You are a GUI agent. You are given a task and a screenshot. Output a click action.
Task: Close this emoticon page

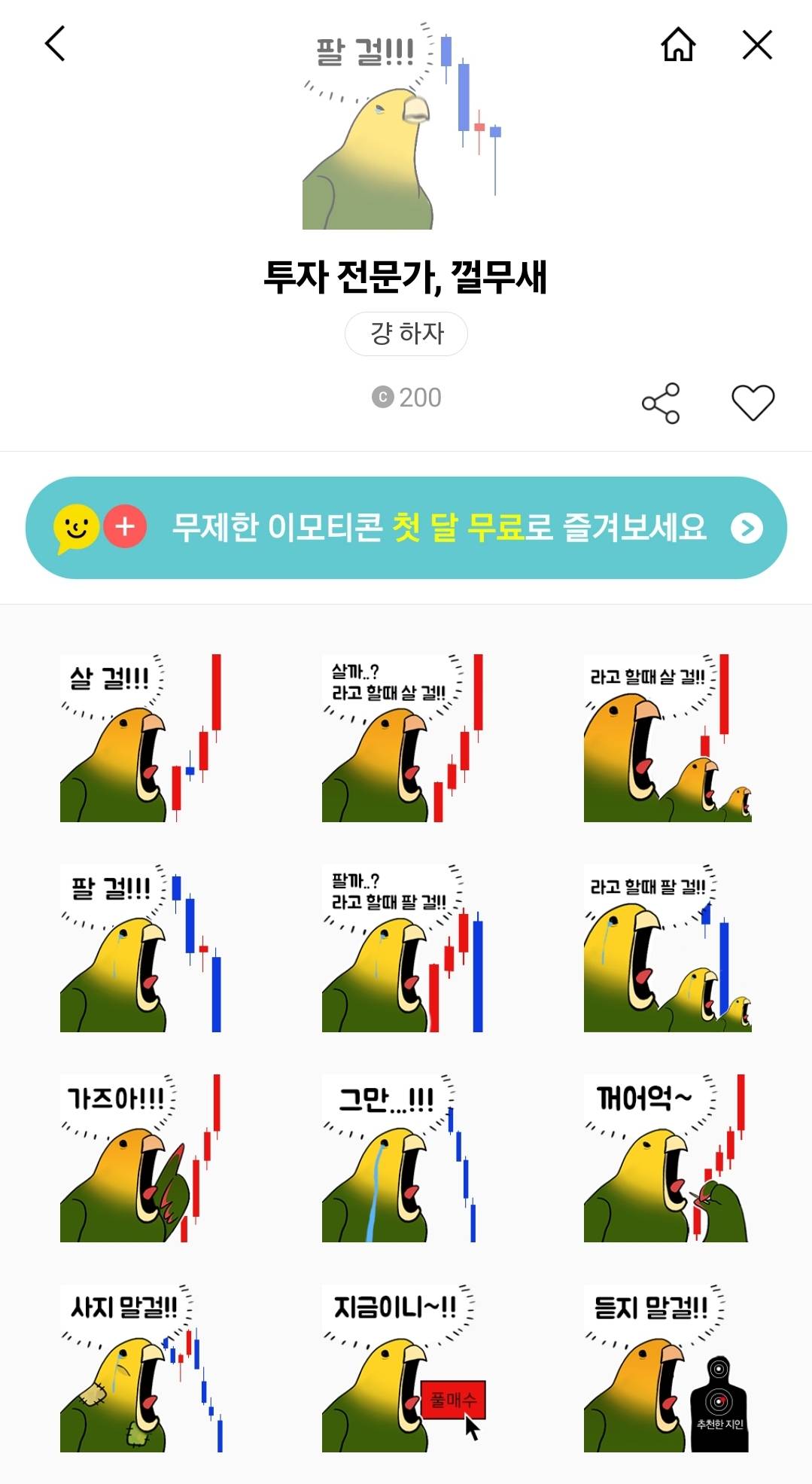click(756, 44)
